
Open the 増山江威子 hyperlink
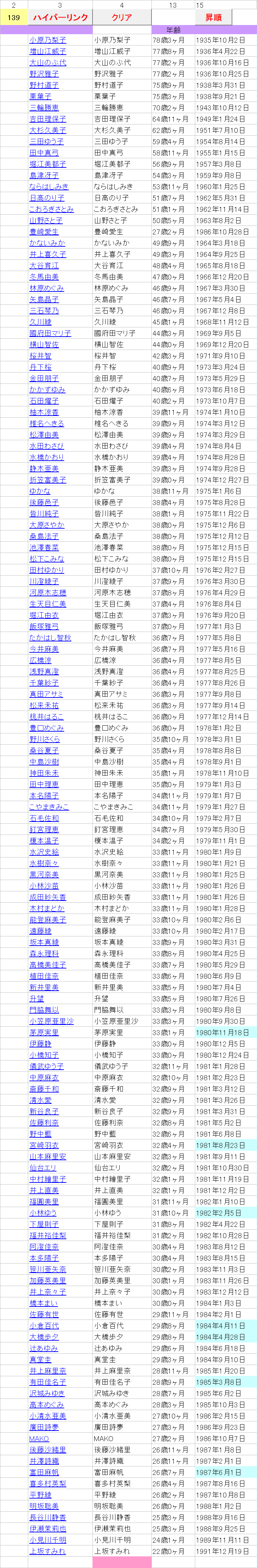(x=48, y=51)
